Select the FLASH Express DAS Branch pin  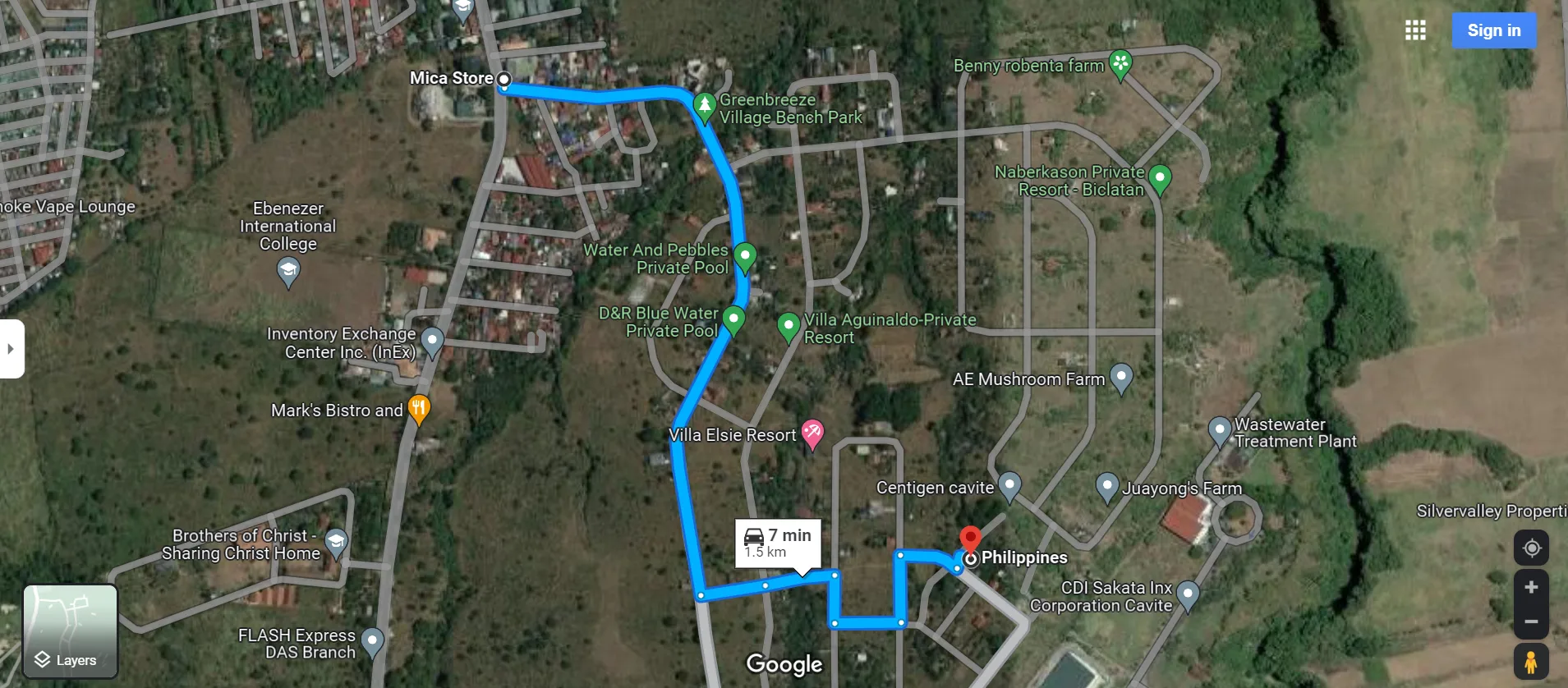click(x=372, y=640)
